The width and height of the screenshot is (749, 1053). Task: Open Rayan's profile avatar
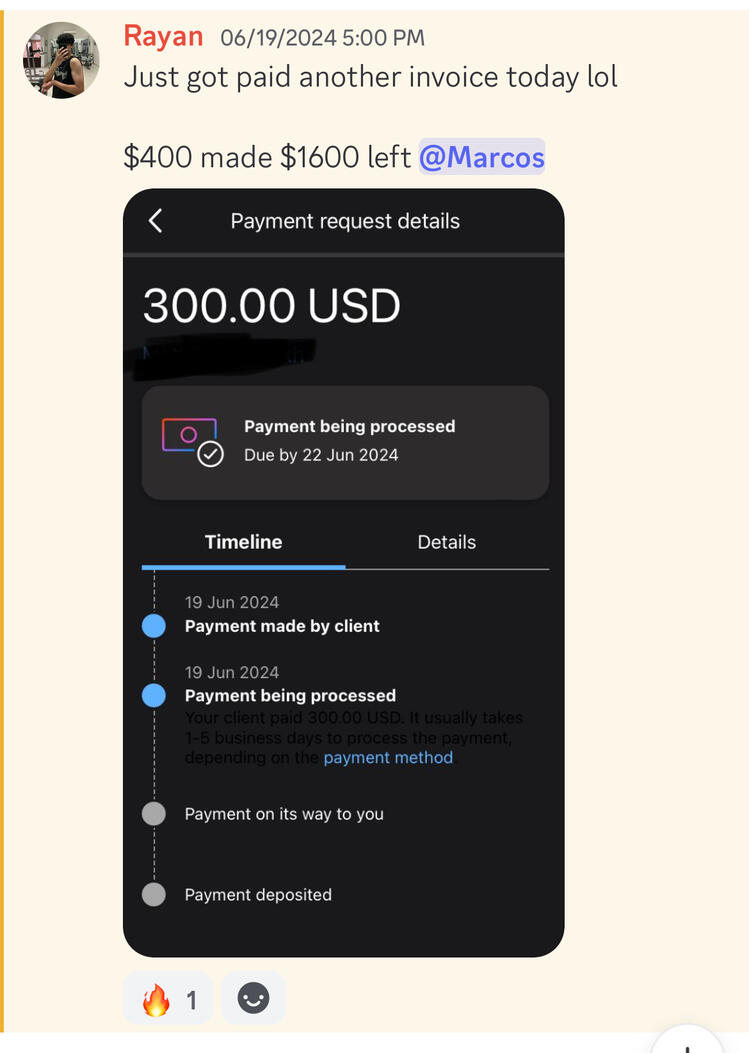coord(61,60)
